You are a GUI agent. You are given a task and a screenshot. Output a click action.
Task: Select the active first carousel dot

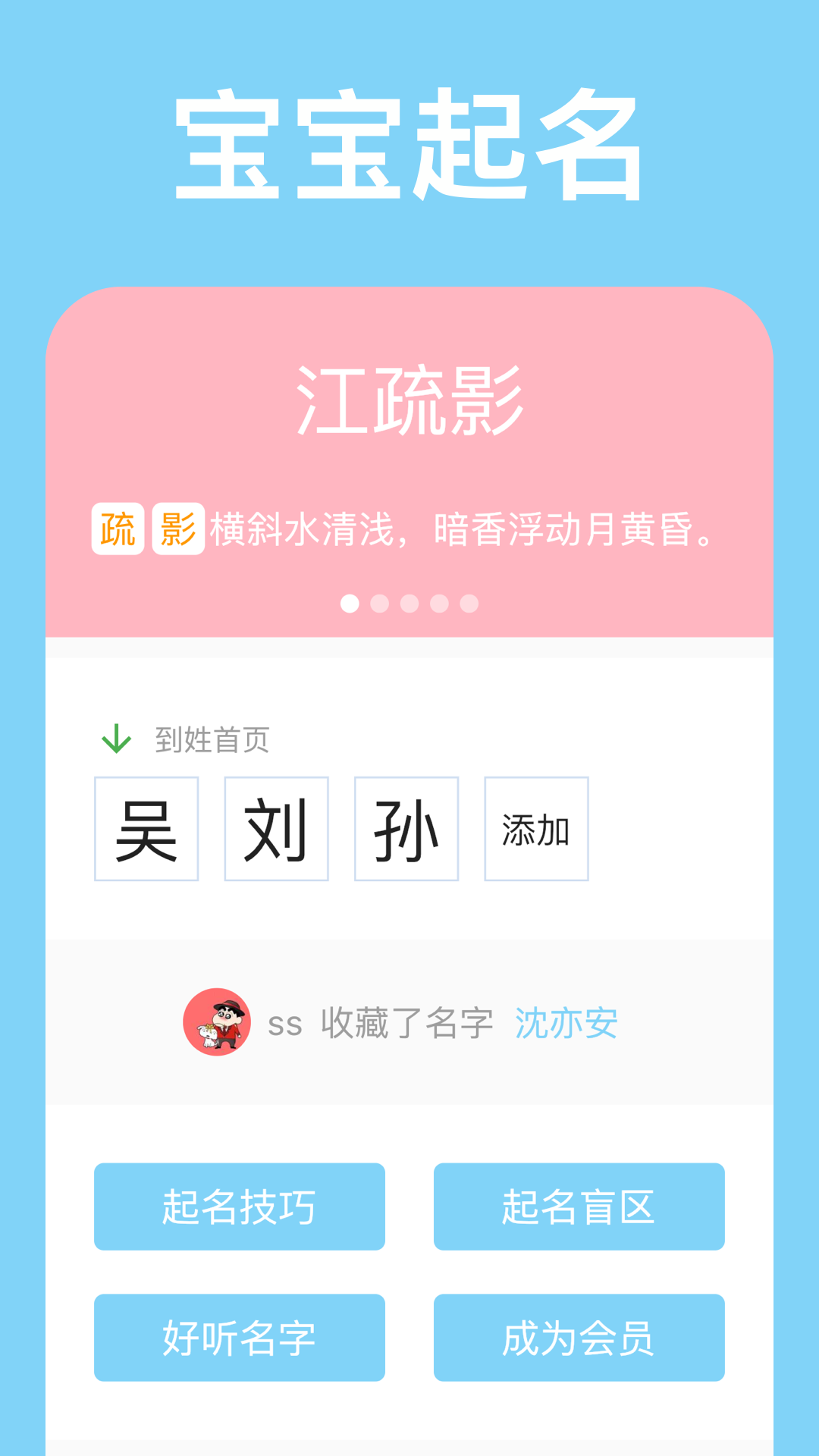(x=350, y=603)
